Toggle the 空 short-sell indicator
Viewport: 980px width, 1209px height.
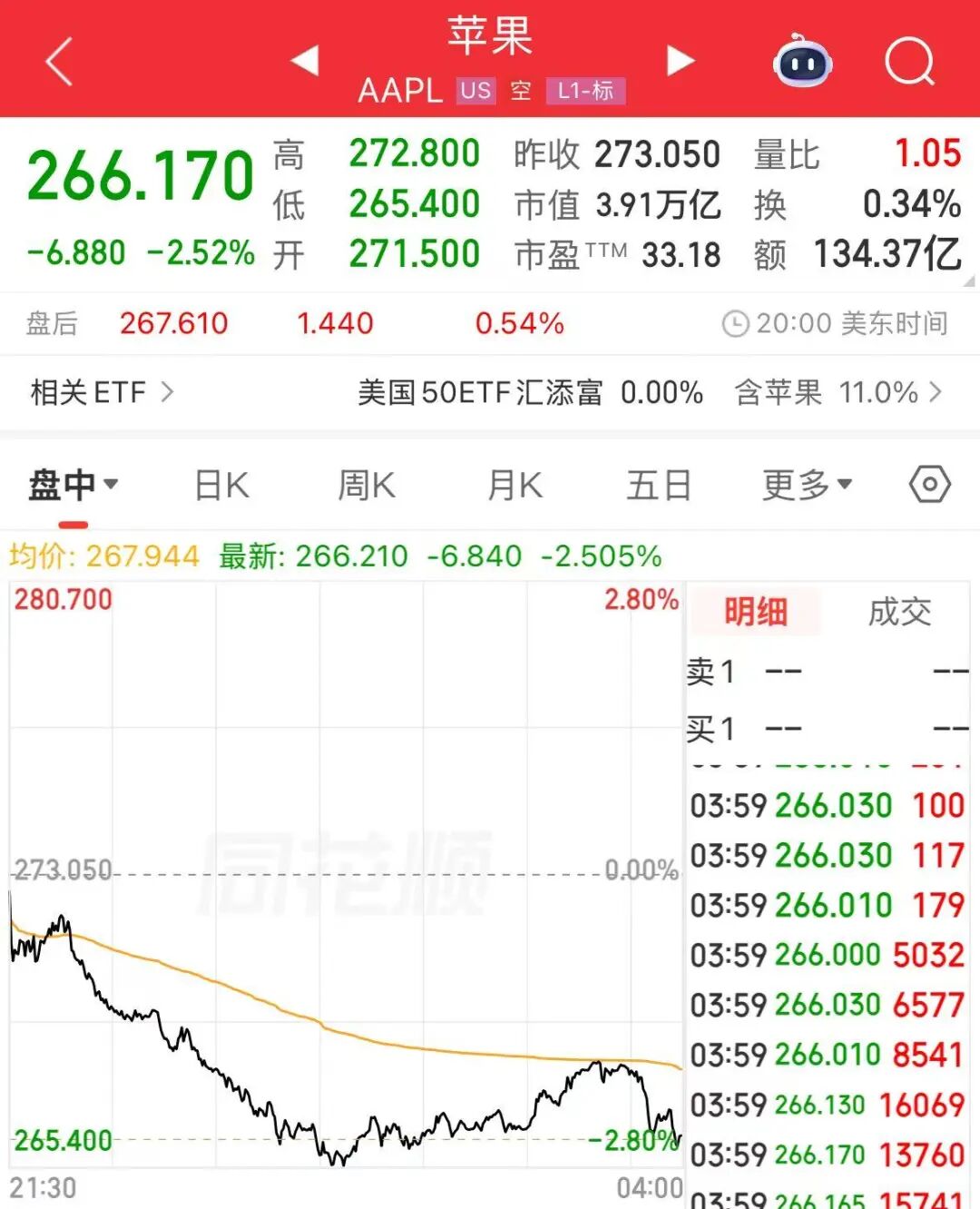(519, 92)
